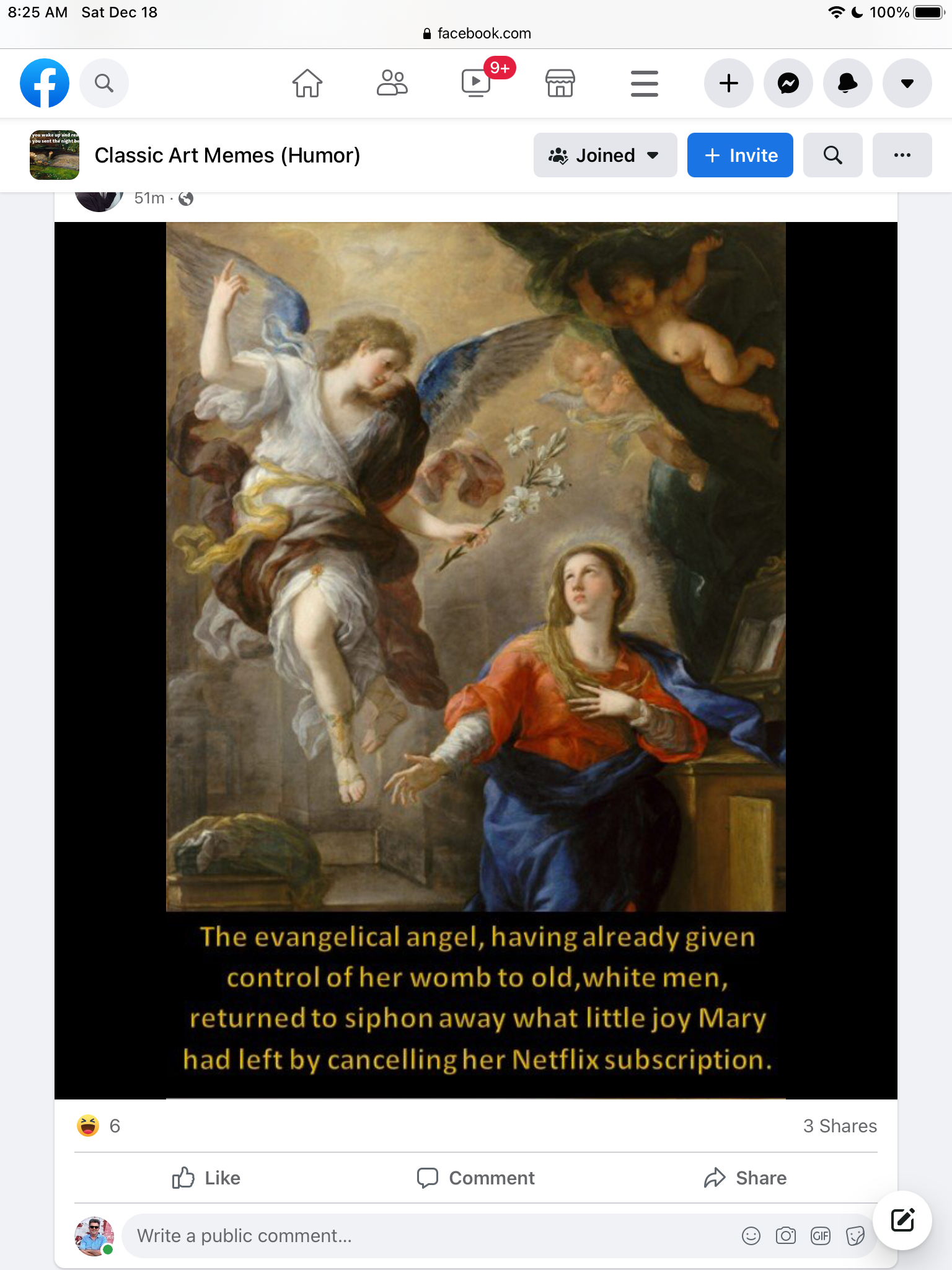Invite people to the group
This screenshot has width=952, height=1270.
point(740,155)
